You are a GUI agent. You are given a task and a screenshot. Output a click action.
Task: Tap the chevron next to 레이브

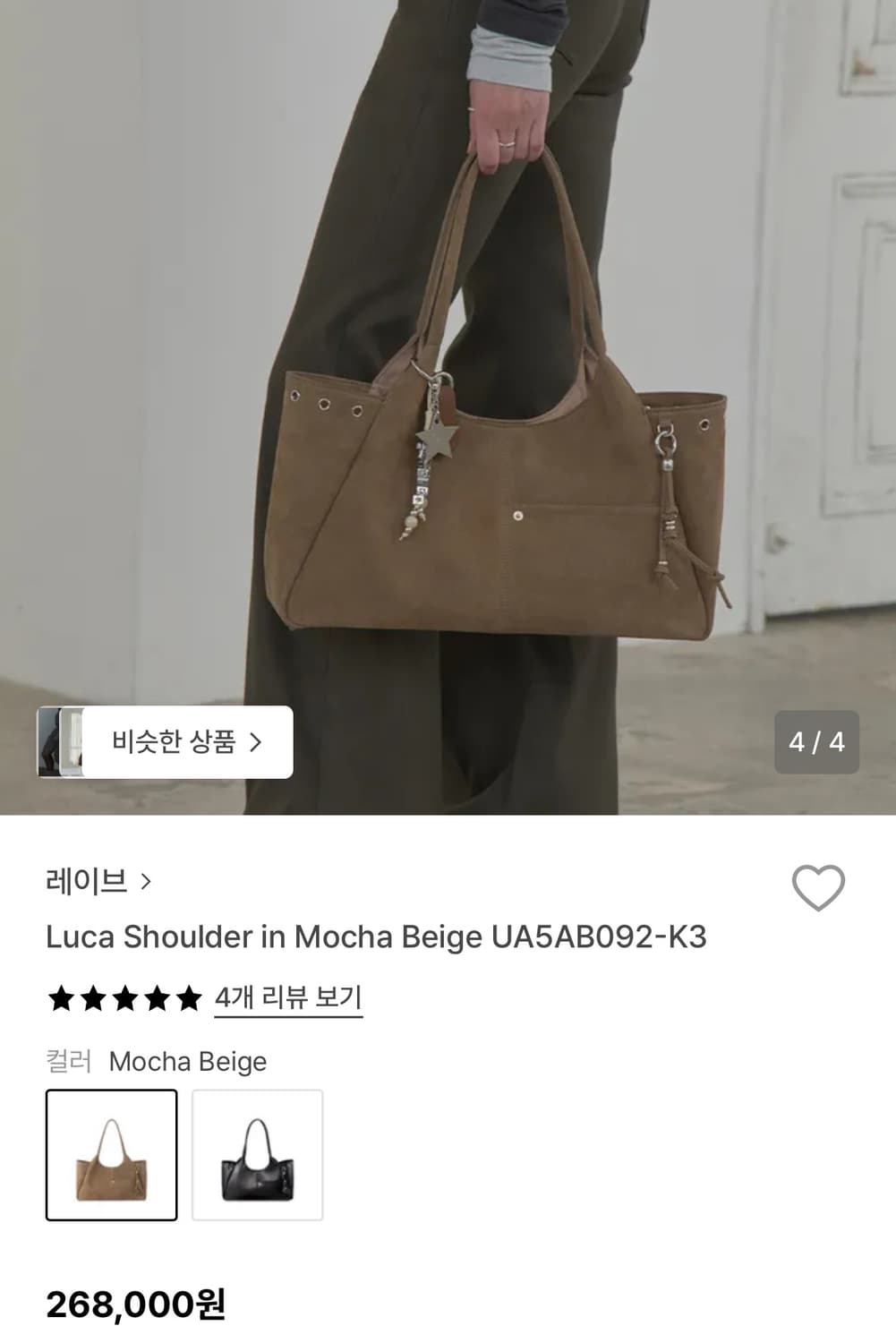(146, 882)
